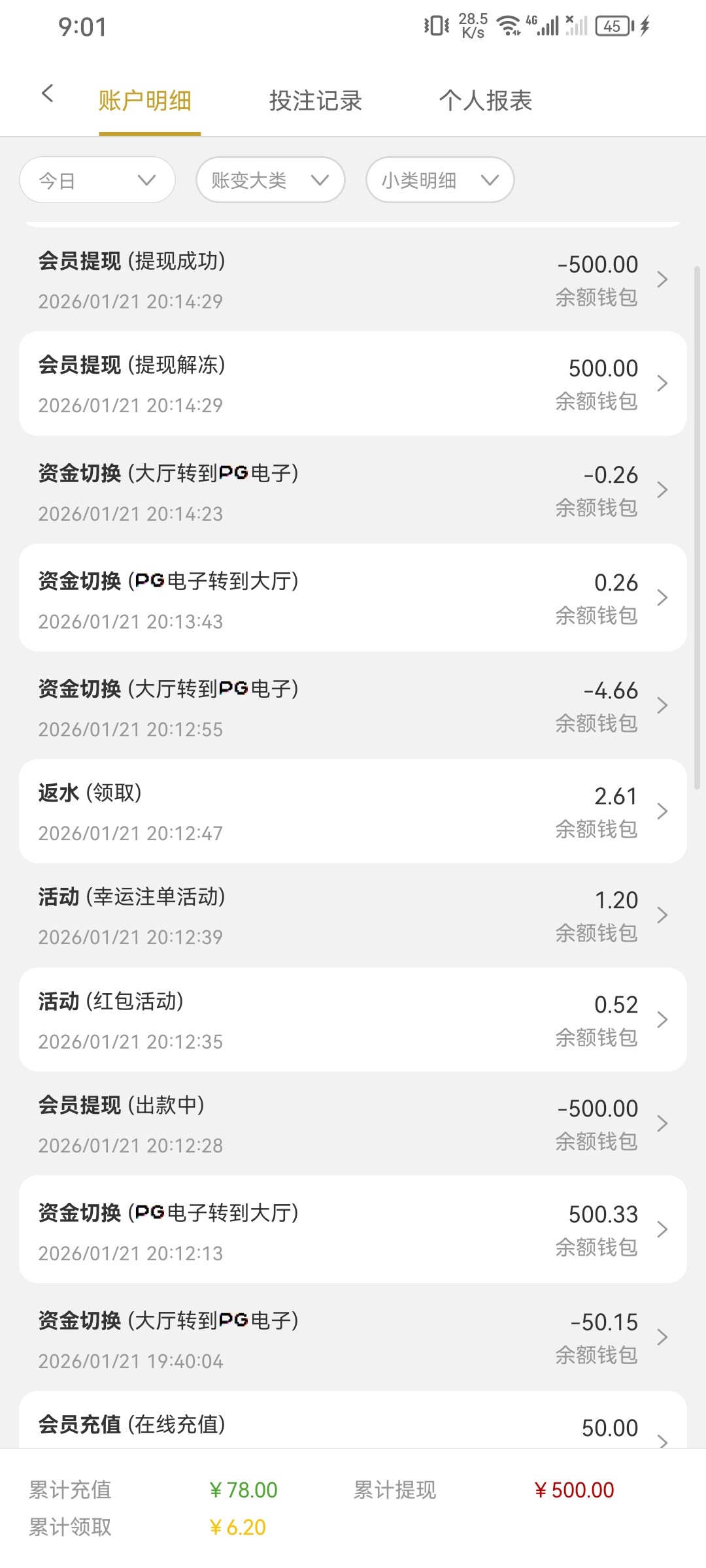The width and height of the screenshot is (706, 1568).
Task: Tap the back arrow at top left
Action: point(47,93)
